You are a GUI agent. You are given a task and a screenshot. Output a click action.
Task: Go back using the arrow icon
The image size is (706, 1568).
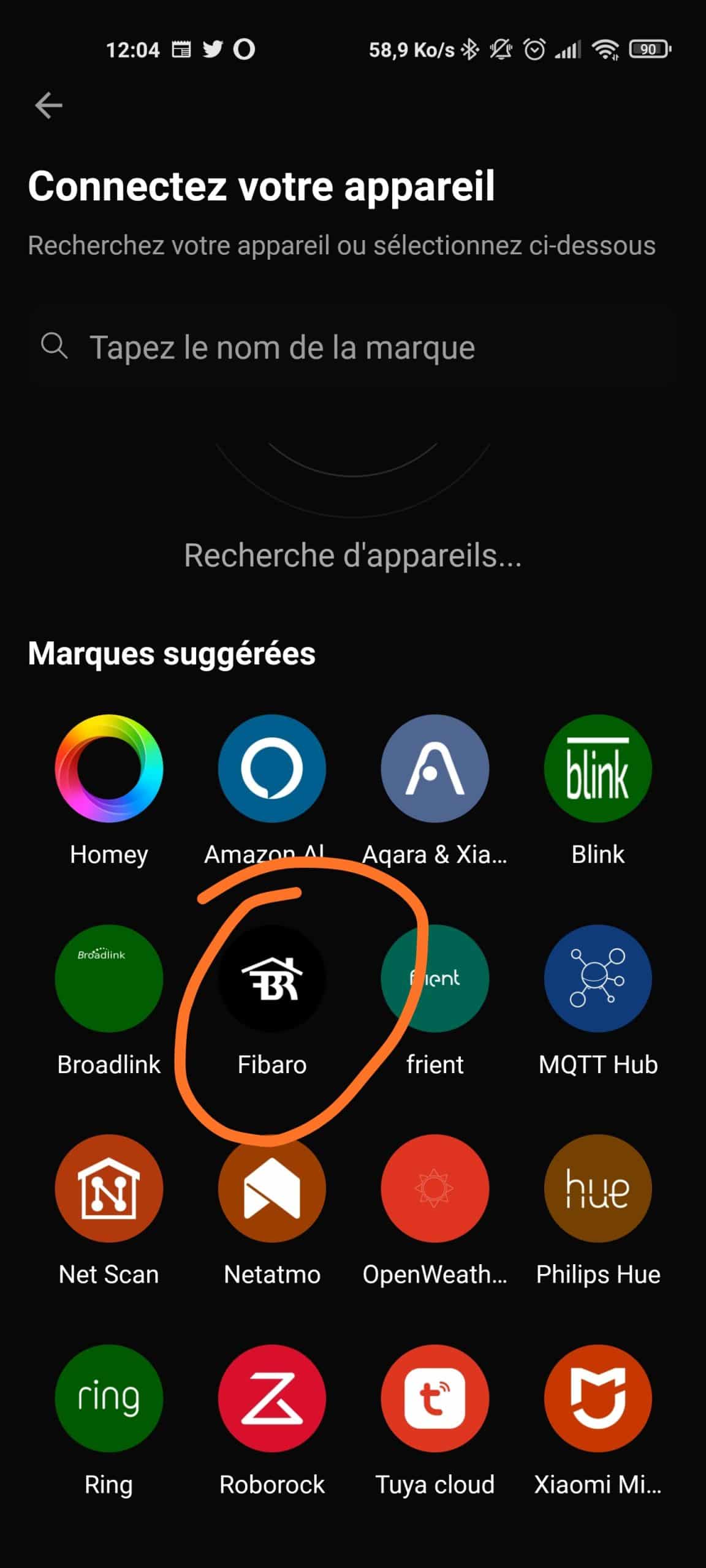tap(48, 106)
